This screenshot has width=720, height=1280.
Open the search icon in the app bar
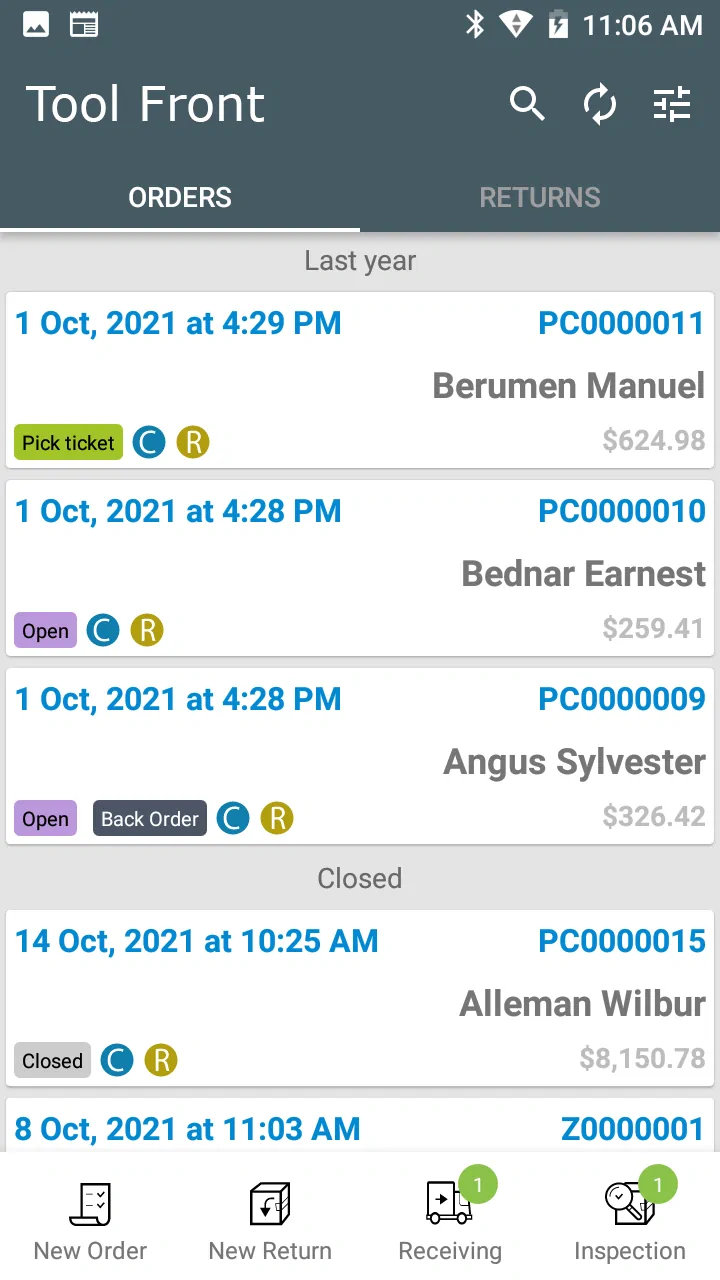(x=527, y=104)
